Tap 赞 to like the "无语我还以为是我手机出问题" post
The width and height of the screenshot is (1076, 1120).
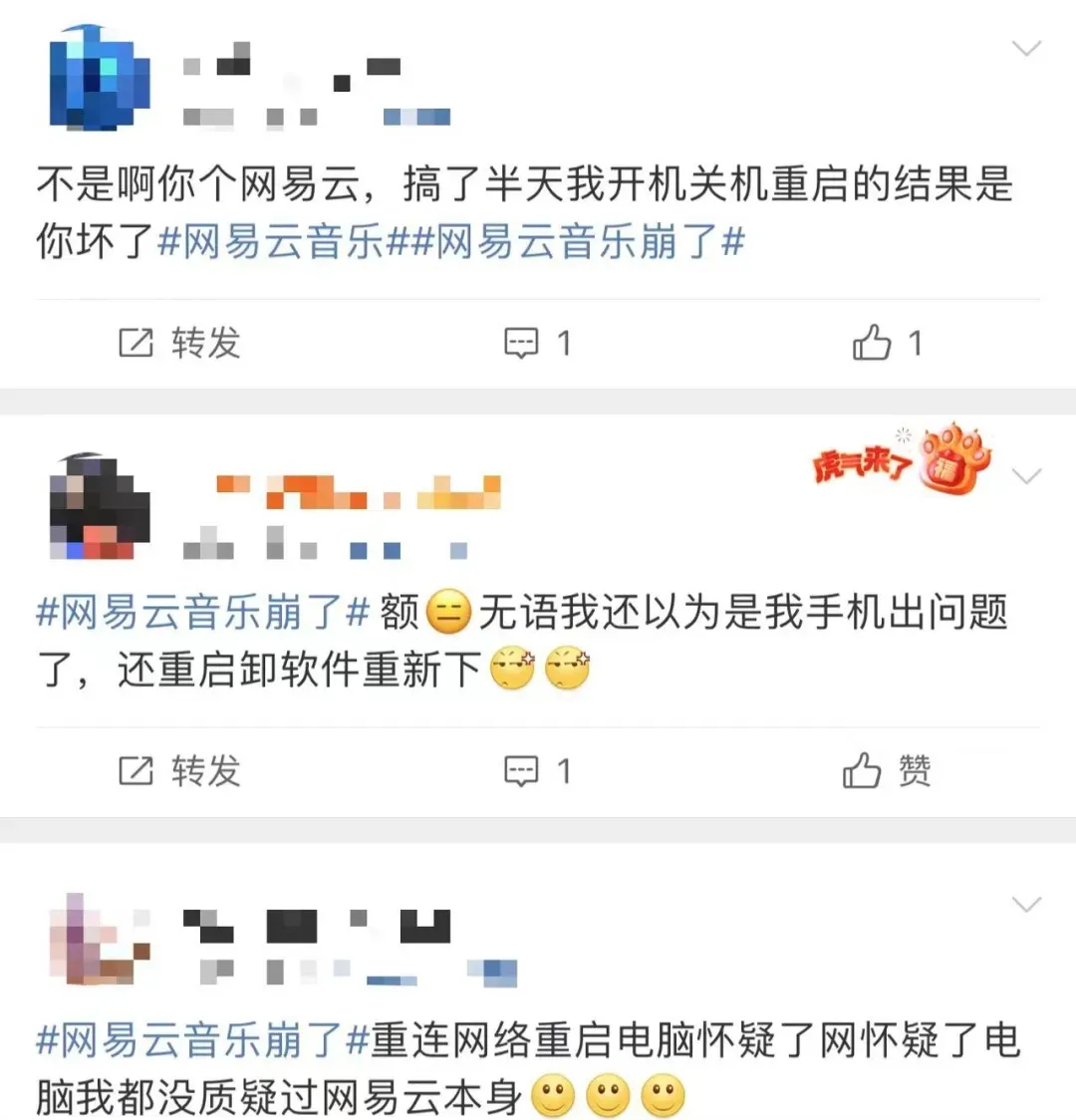click(887, 771)
